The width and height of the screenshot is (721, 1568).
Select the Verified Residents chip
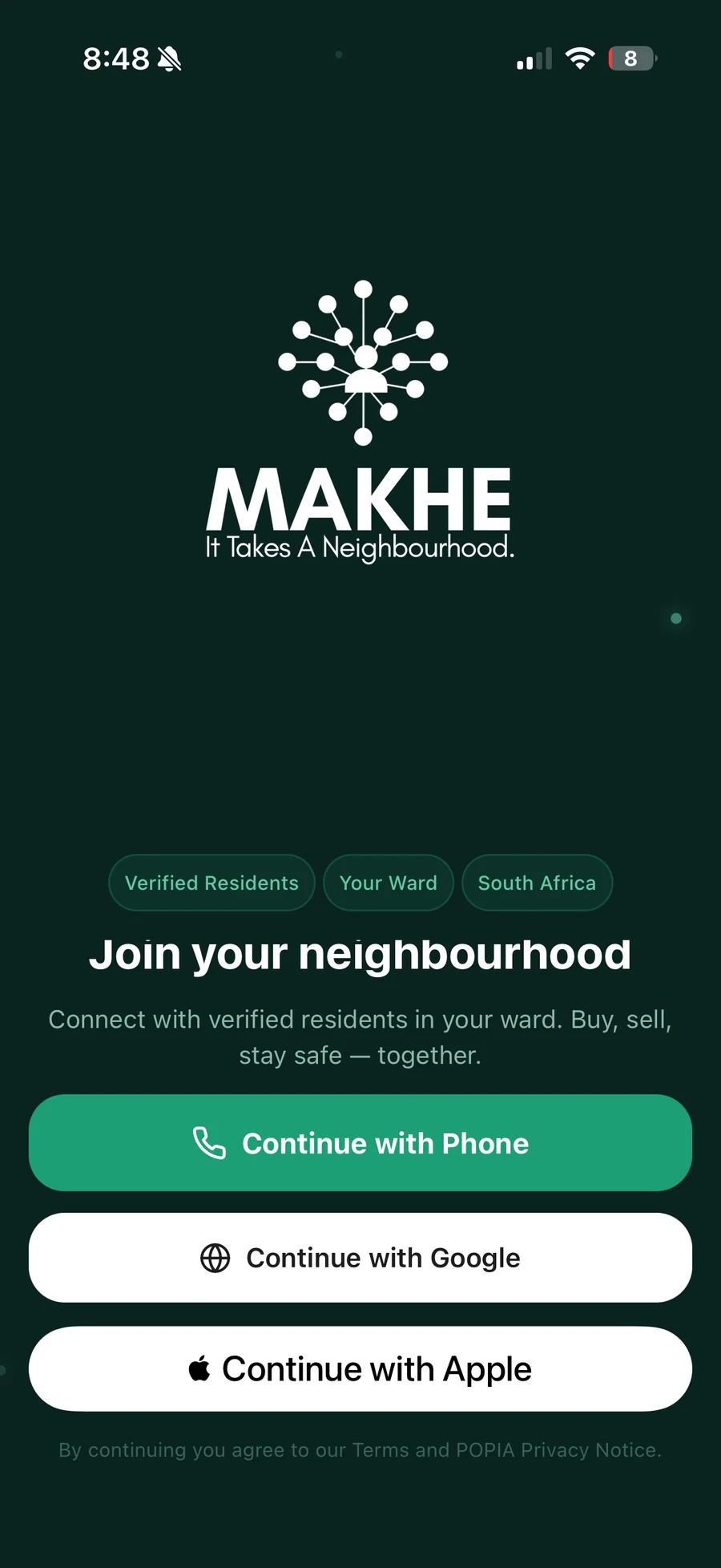tap(211, 883)
